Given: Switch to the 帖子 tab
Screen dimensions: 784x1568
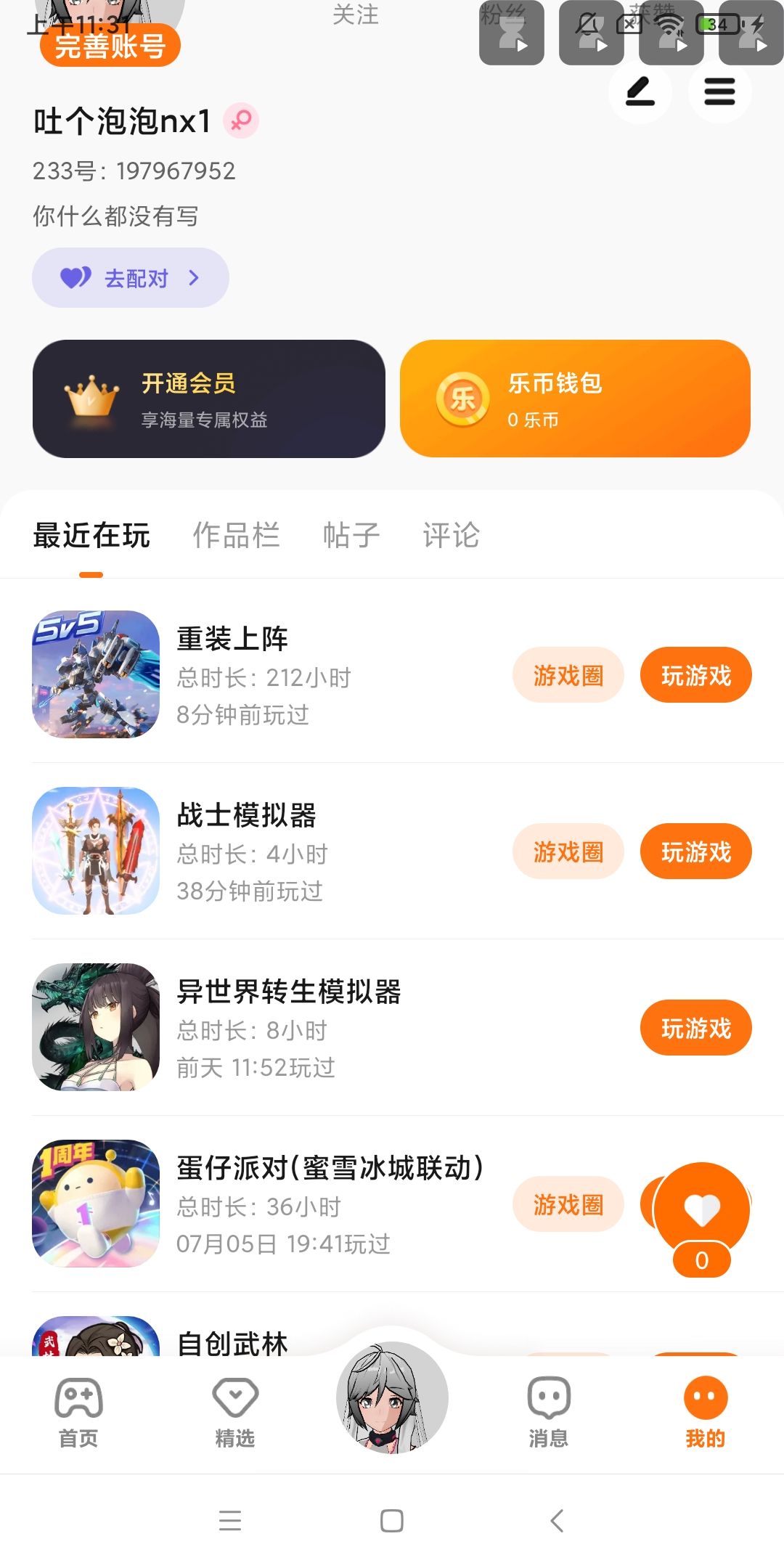Looking at the screenshot, I should coord(351,536).
